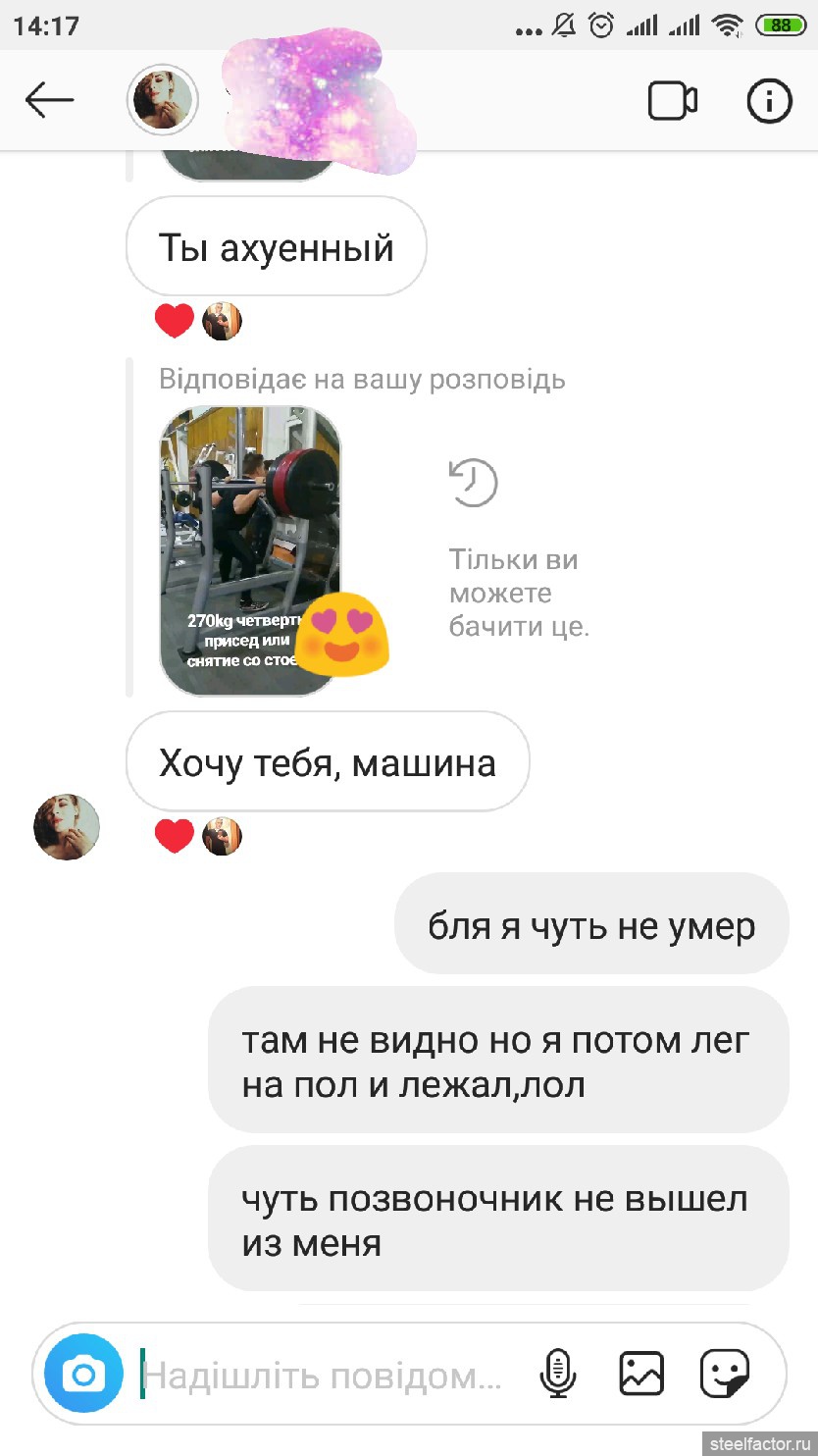Tap sender's avatar beside 'Хочу тебя, машина'
The width and height of the screenshot is (818, 1456).
click(x=67, y=827)
